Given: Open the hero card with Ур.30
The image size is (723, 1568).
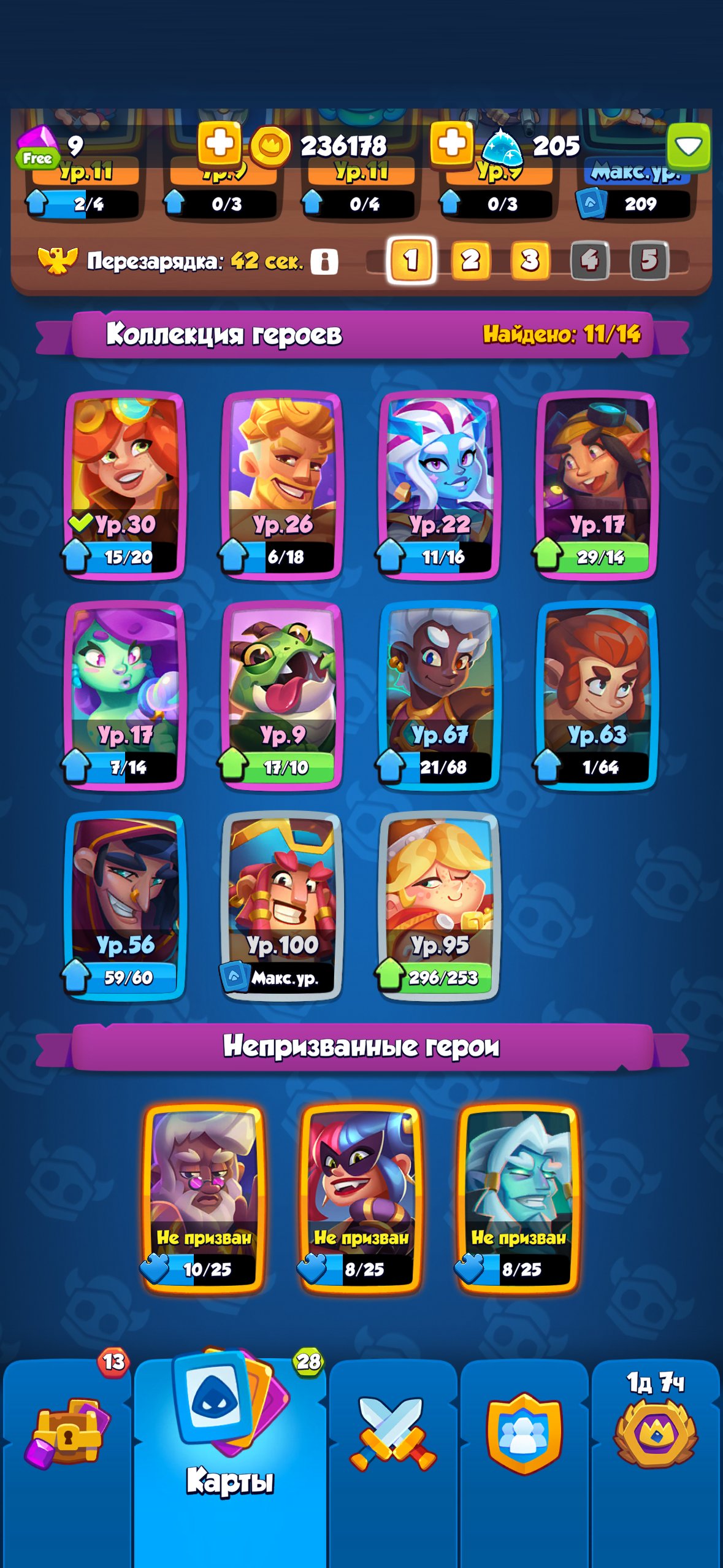Looking at the screenshot, I should 124,485.
